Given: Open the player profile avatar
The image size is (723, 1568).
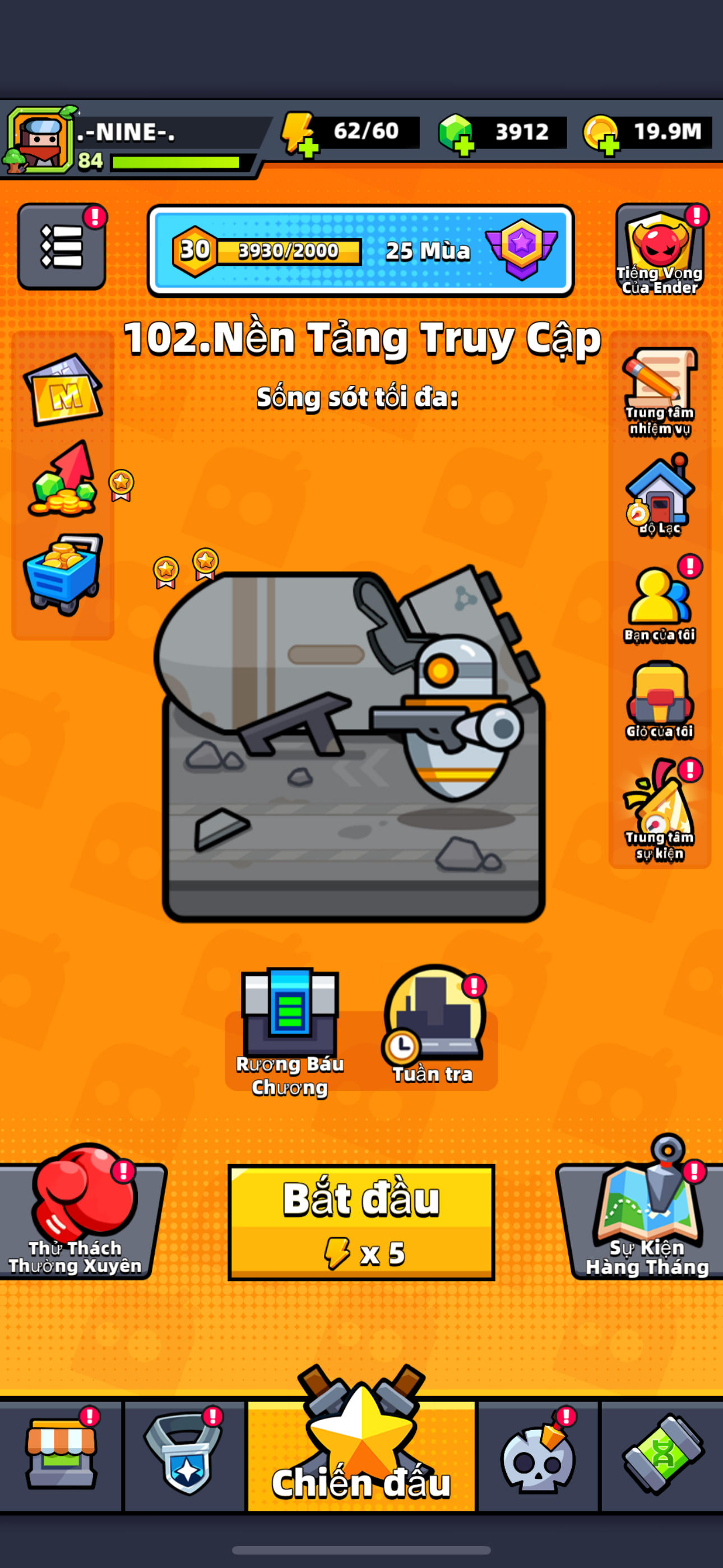Looking at the screenshot, I should tap(40, 139).
